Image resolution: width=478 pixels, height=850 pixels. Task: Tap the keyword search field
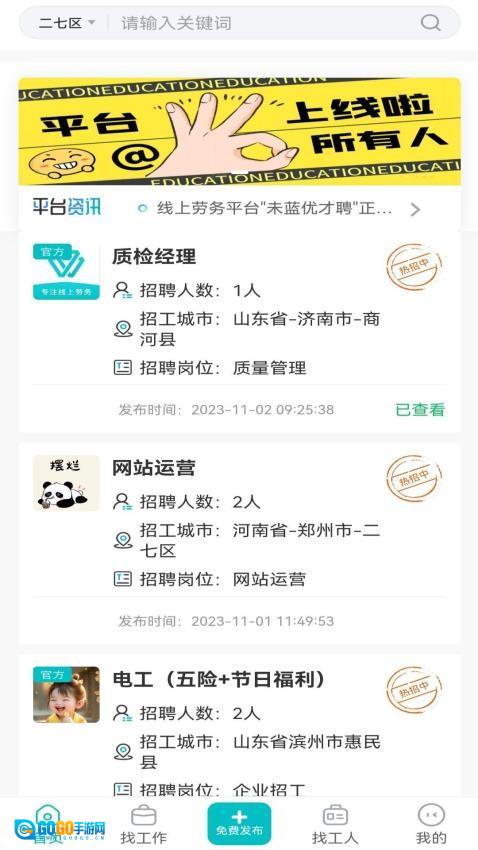click(266, 23)
